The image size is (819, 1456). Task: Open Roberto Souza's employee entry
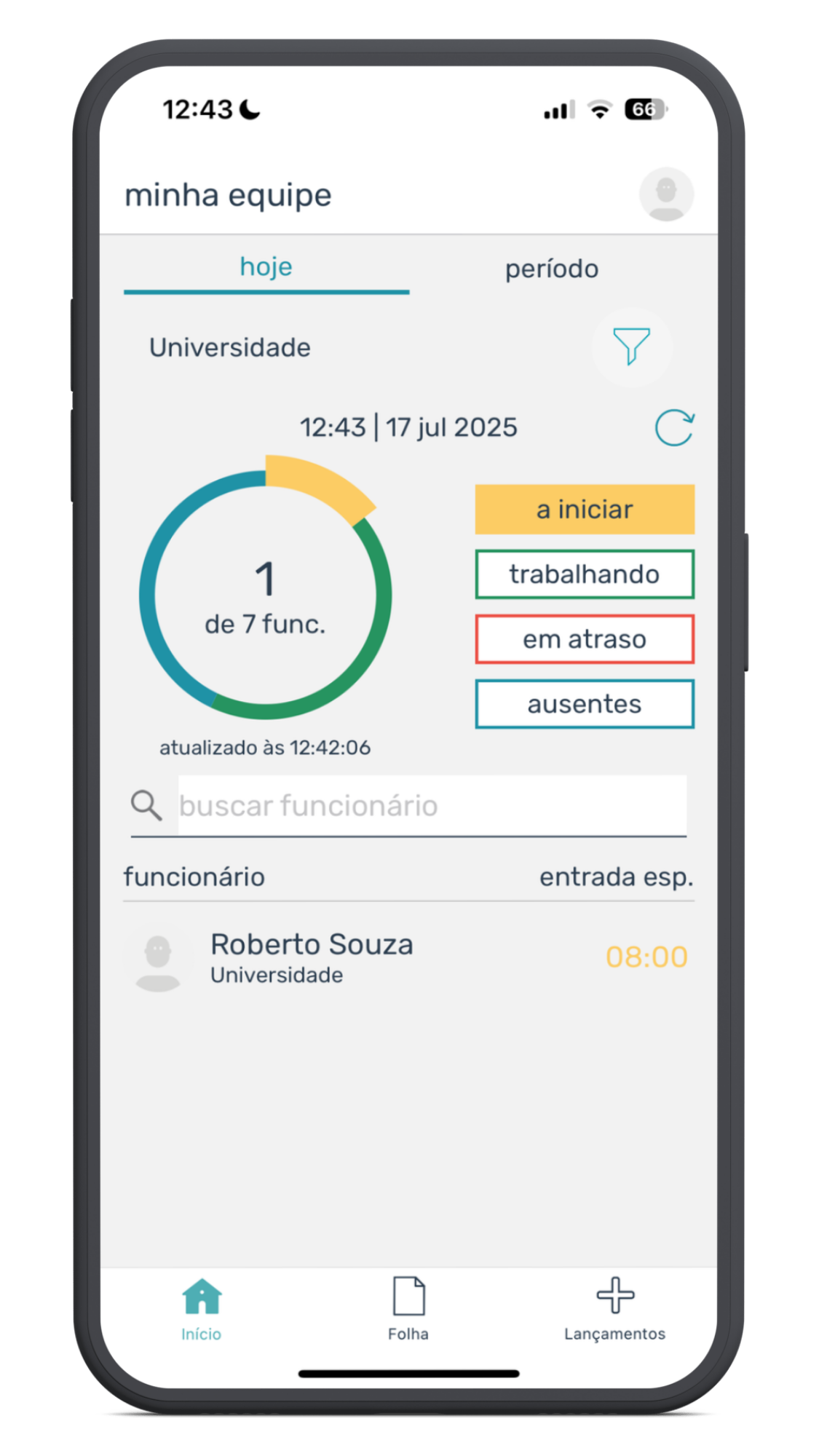click(x=408, y=957)
